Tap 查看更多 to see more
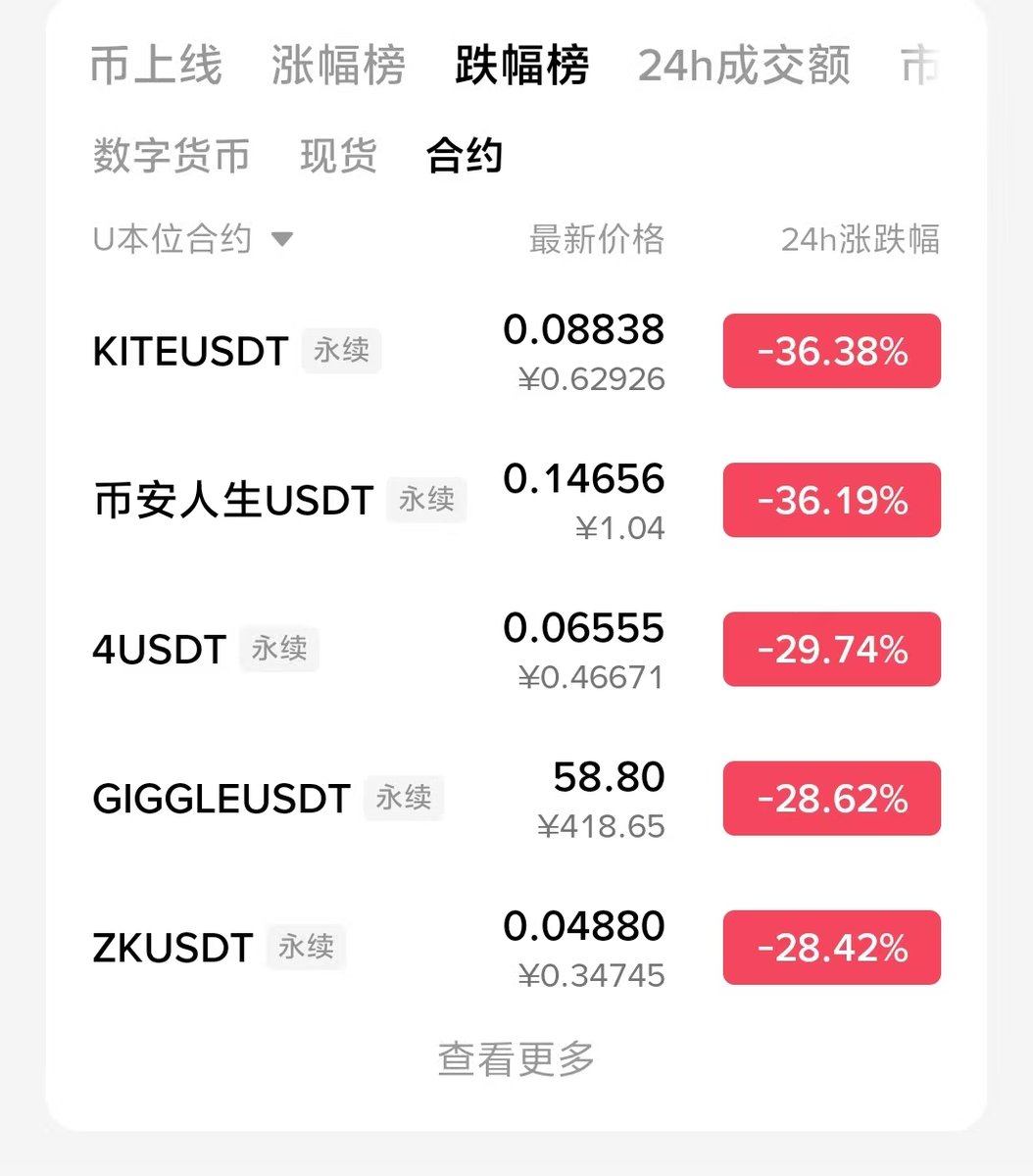 click(516, 1059)
